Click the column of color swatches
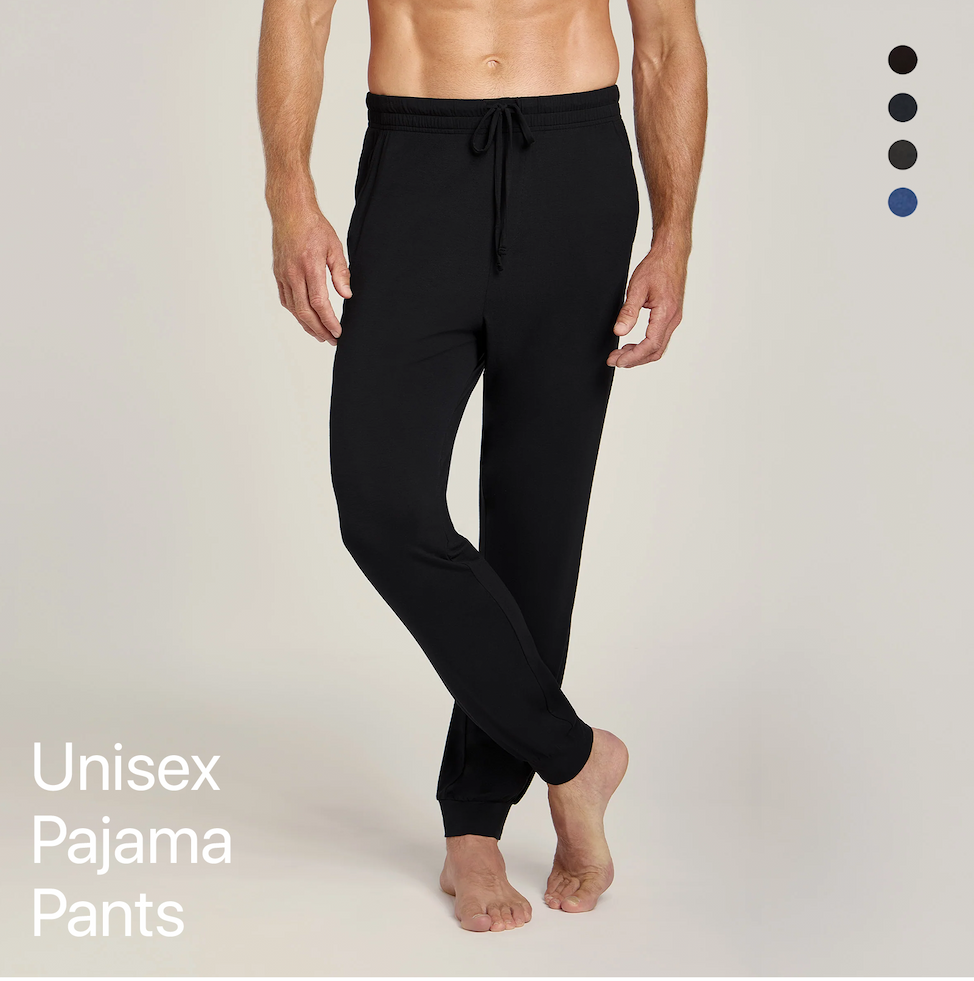Screen dimensions: 974x981 [900, 130]
